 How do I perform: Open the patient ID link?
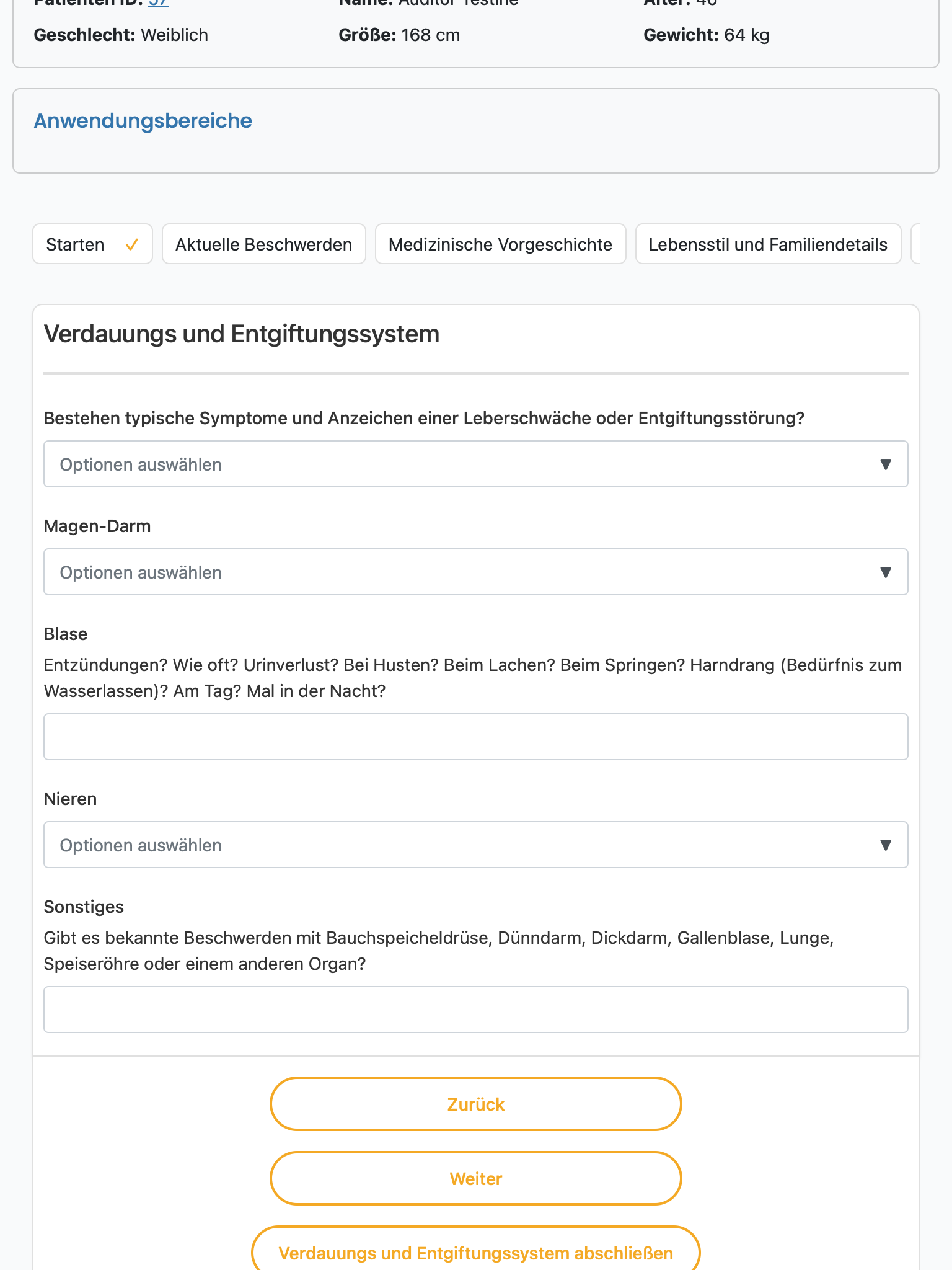[158, 3]
